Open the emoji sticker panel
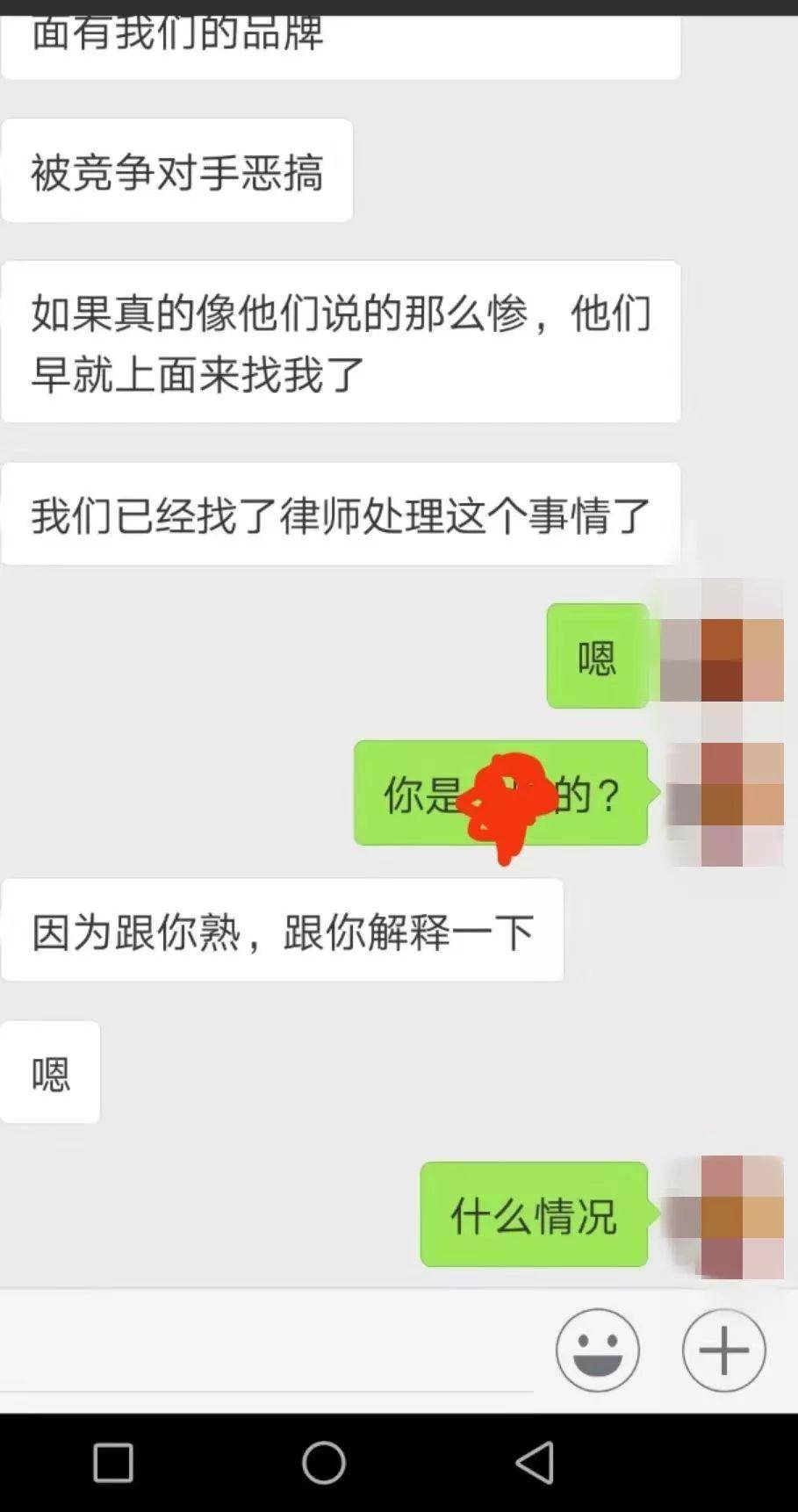The image size is (798, 1512). [x=597, y=1350]
